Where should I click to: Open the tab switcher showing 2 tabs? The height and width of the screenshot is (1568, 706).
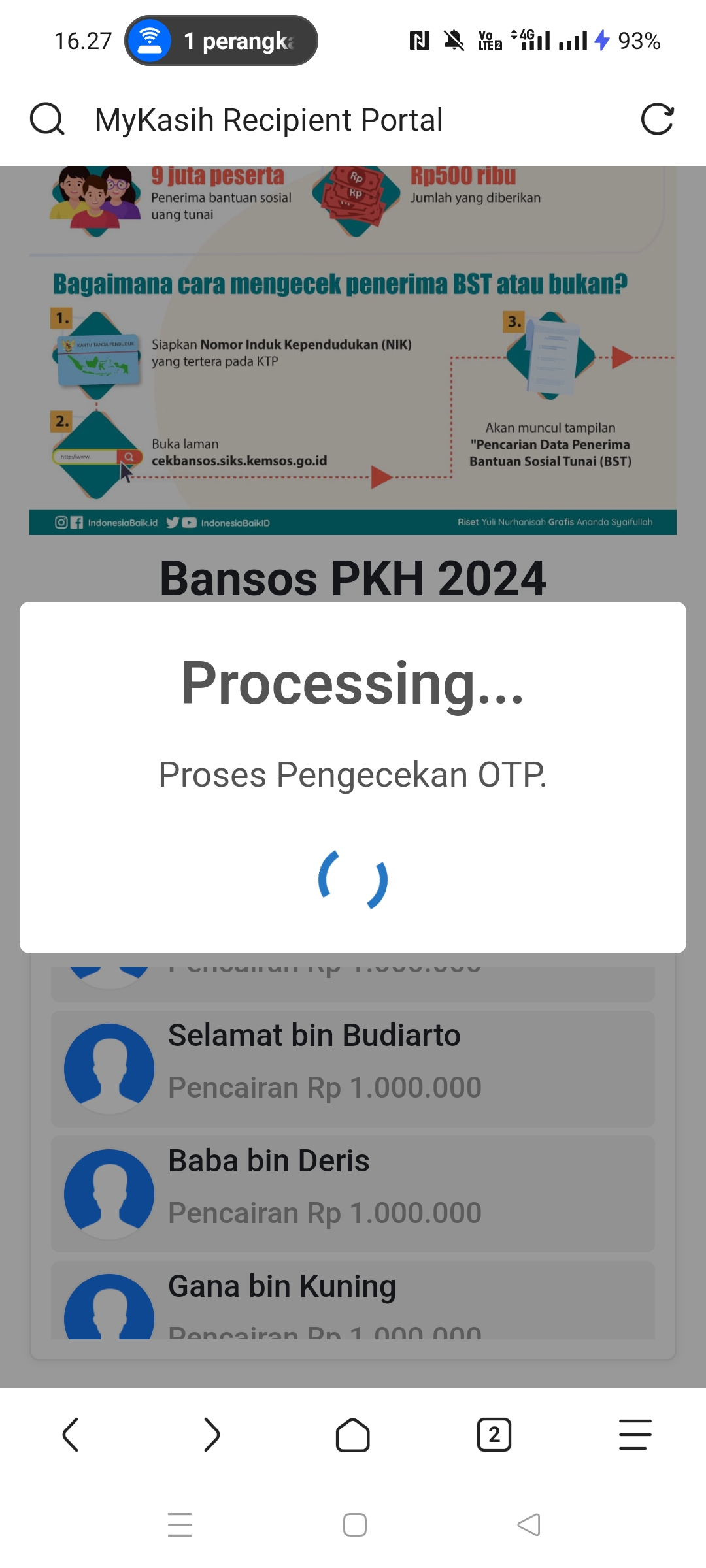pos(494,1435)
